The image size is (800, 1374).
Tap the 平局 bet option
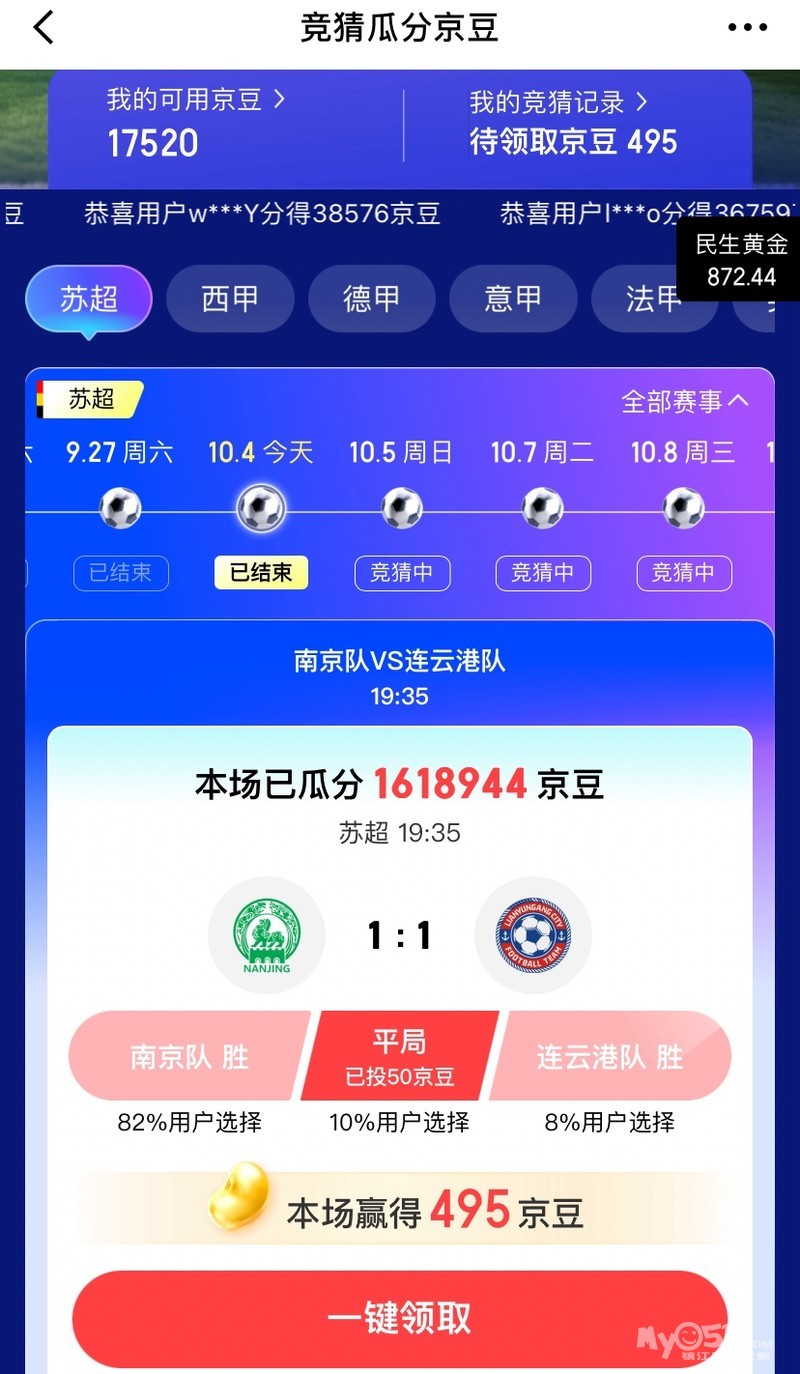[x=400, y=1057]
